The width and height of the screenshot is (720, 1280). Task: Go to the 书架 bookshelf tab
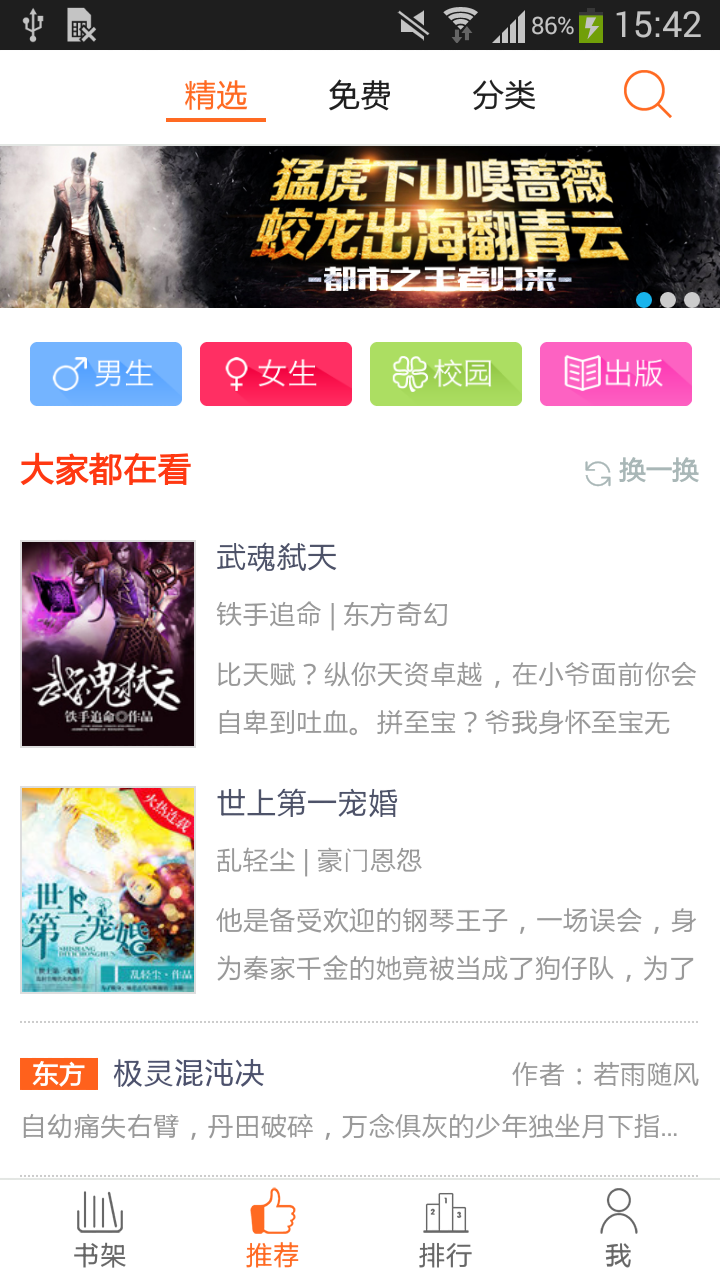(100, 1230)
